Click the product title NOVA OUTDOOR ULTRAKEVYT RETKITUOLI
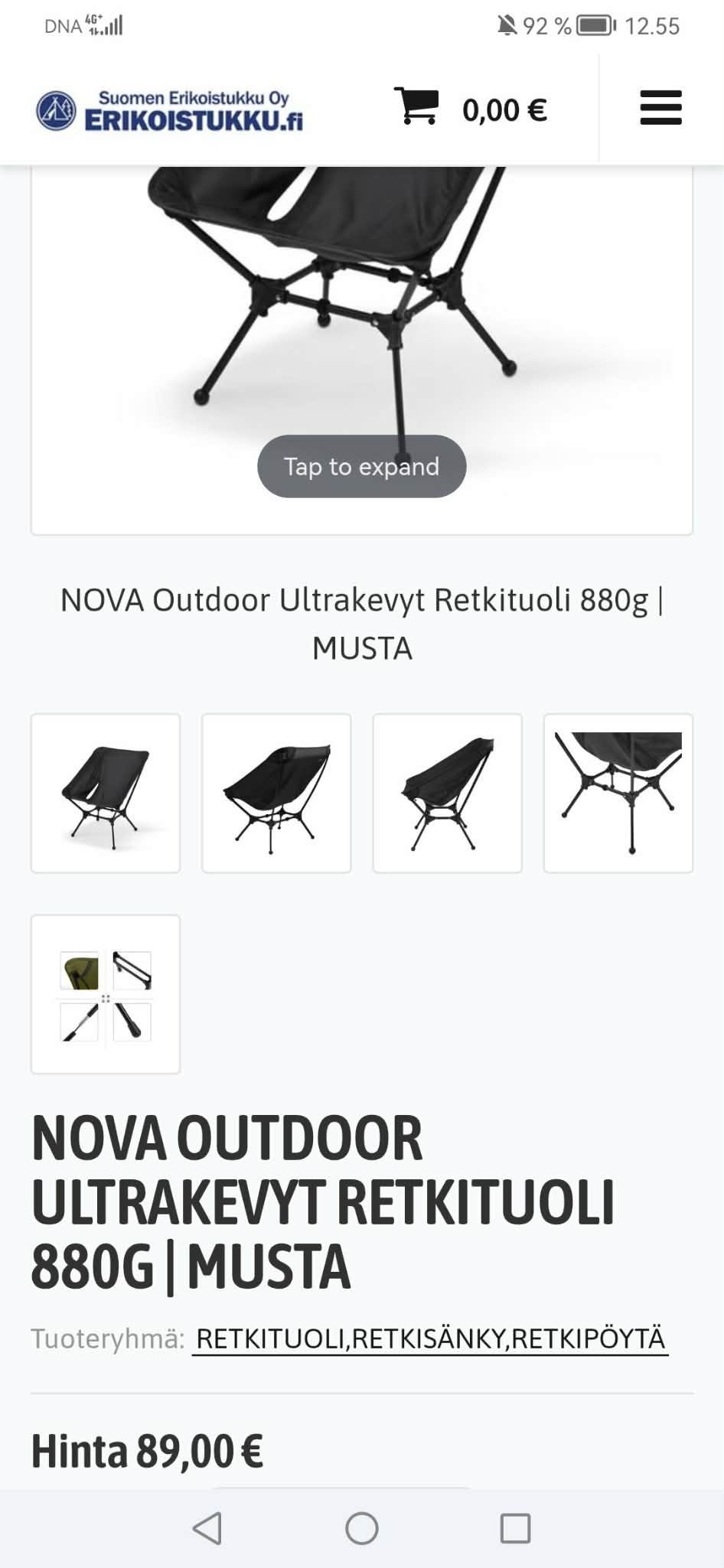 (x=321, y=1195)
